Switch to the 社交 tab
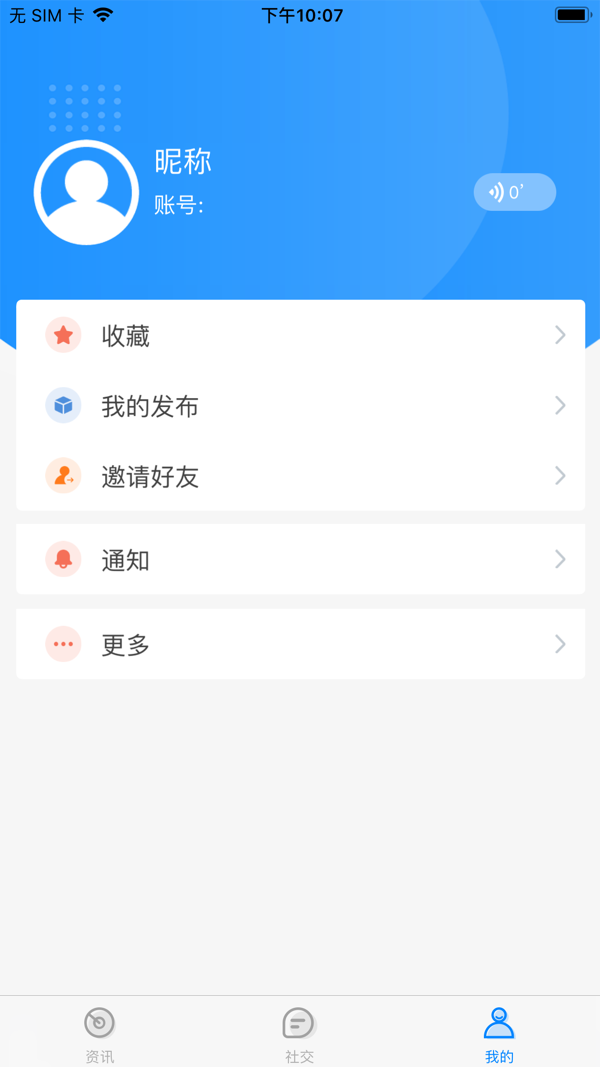Screen dimensions: 600x1067 click(299, 1033)
